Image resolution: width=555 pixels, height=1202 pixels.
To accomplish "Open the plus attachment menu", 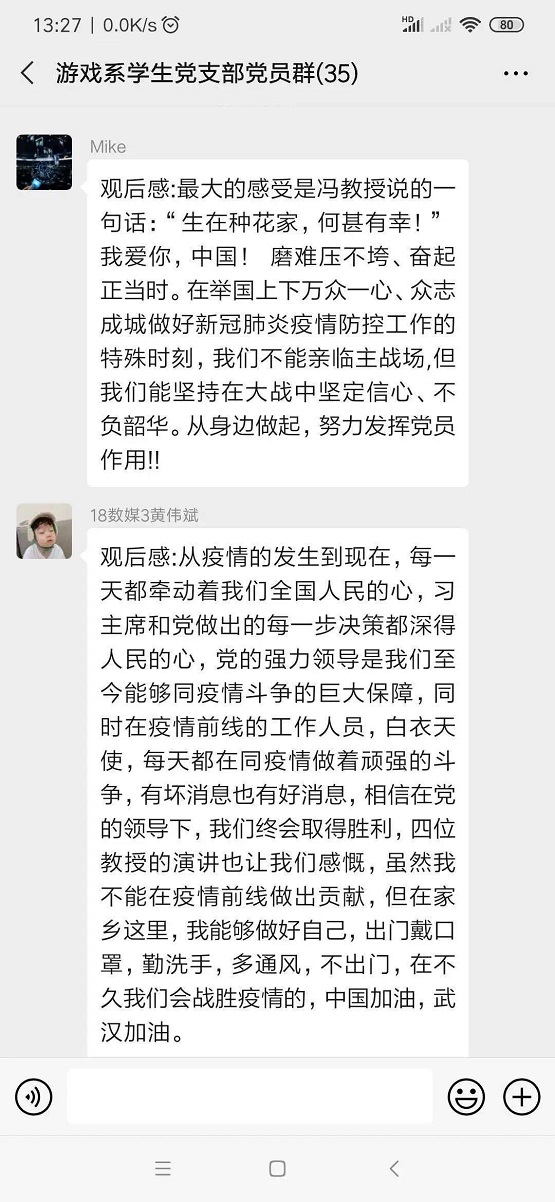I will 521,1097.
